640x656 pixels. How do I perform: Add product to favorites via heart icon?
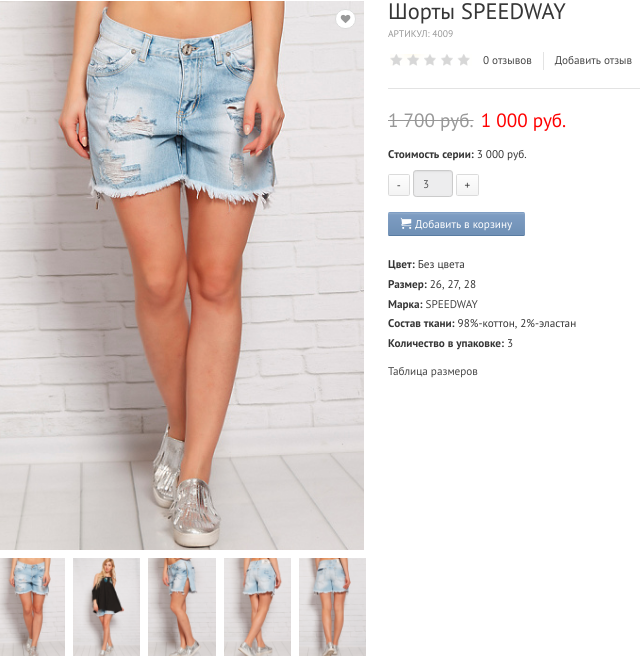point(345,19)
